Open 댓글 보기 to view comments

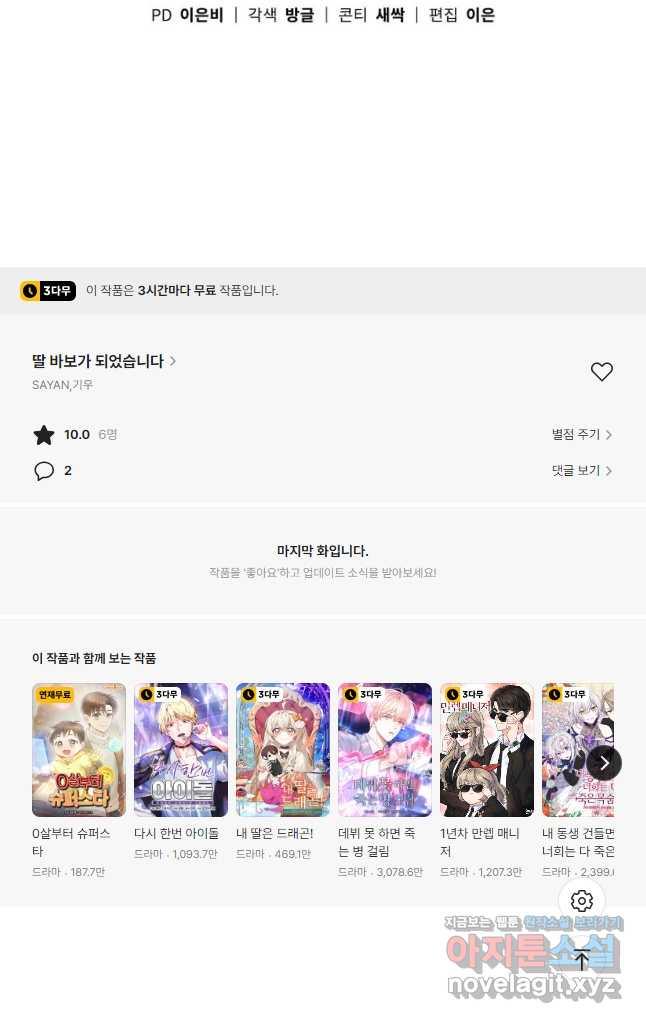click(581, 471)
